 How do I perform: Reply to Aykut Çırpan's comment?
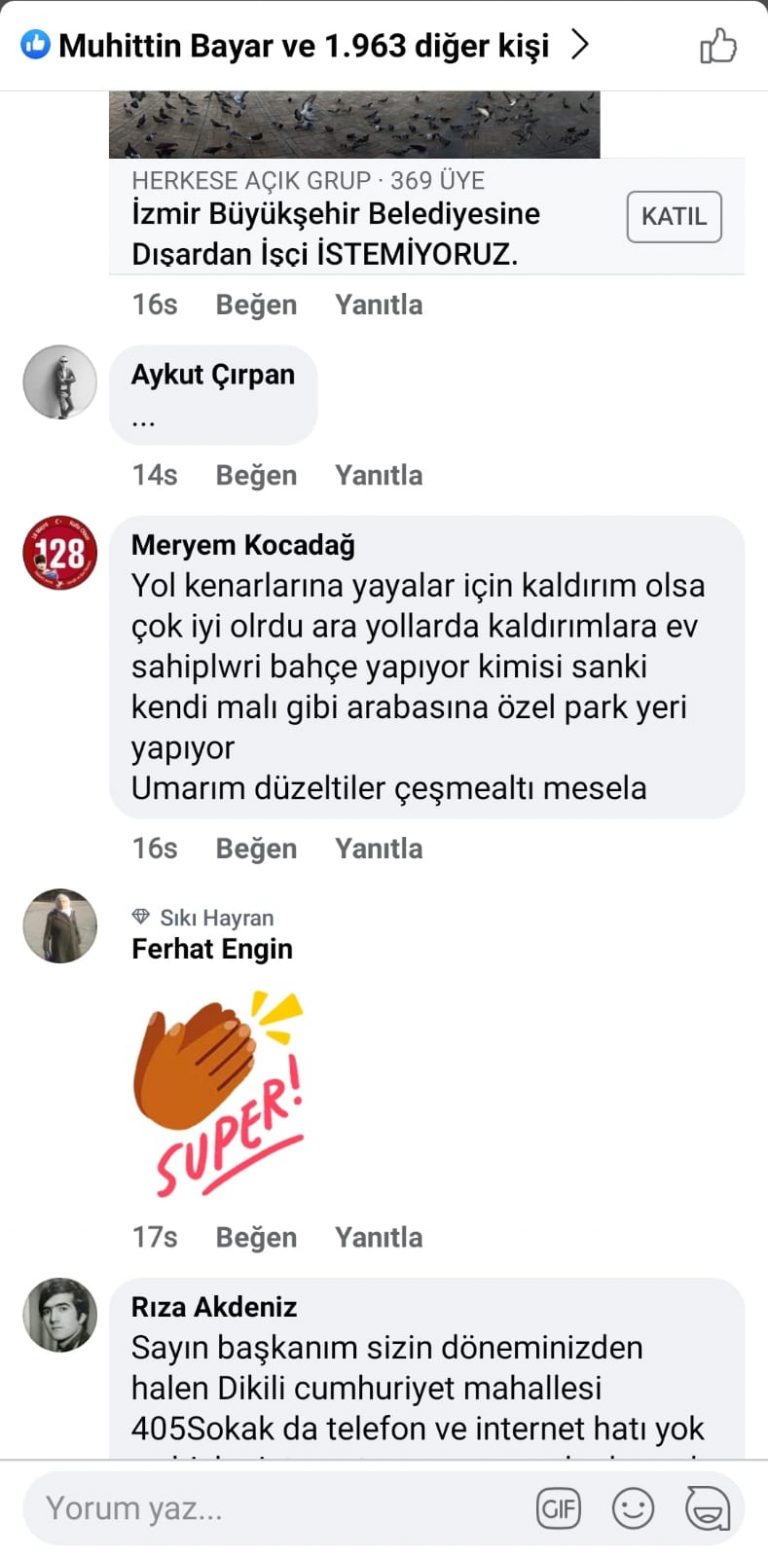378,475
